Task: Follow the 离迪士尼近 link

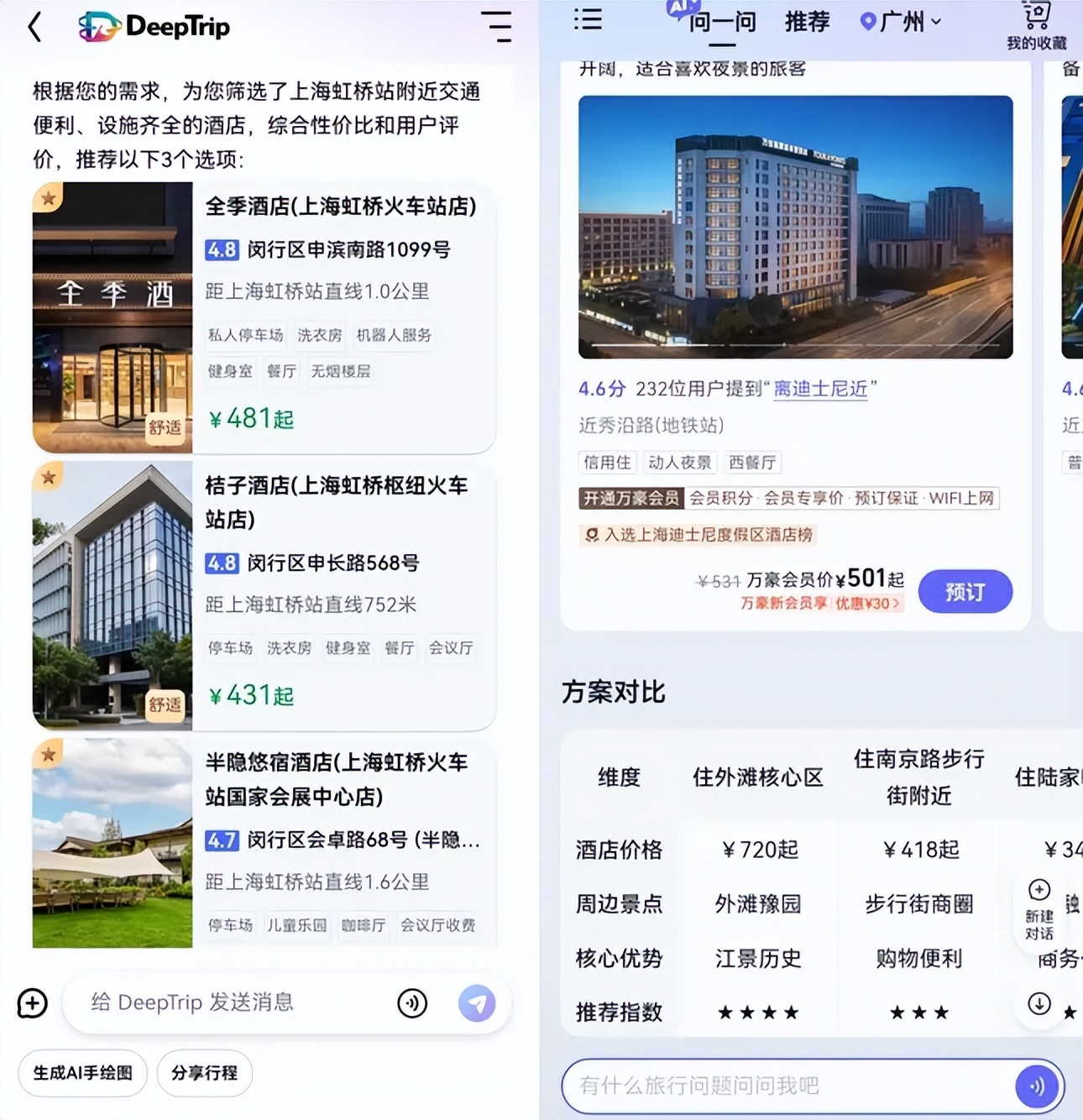Action: pos(820,389)
